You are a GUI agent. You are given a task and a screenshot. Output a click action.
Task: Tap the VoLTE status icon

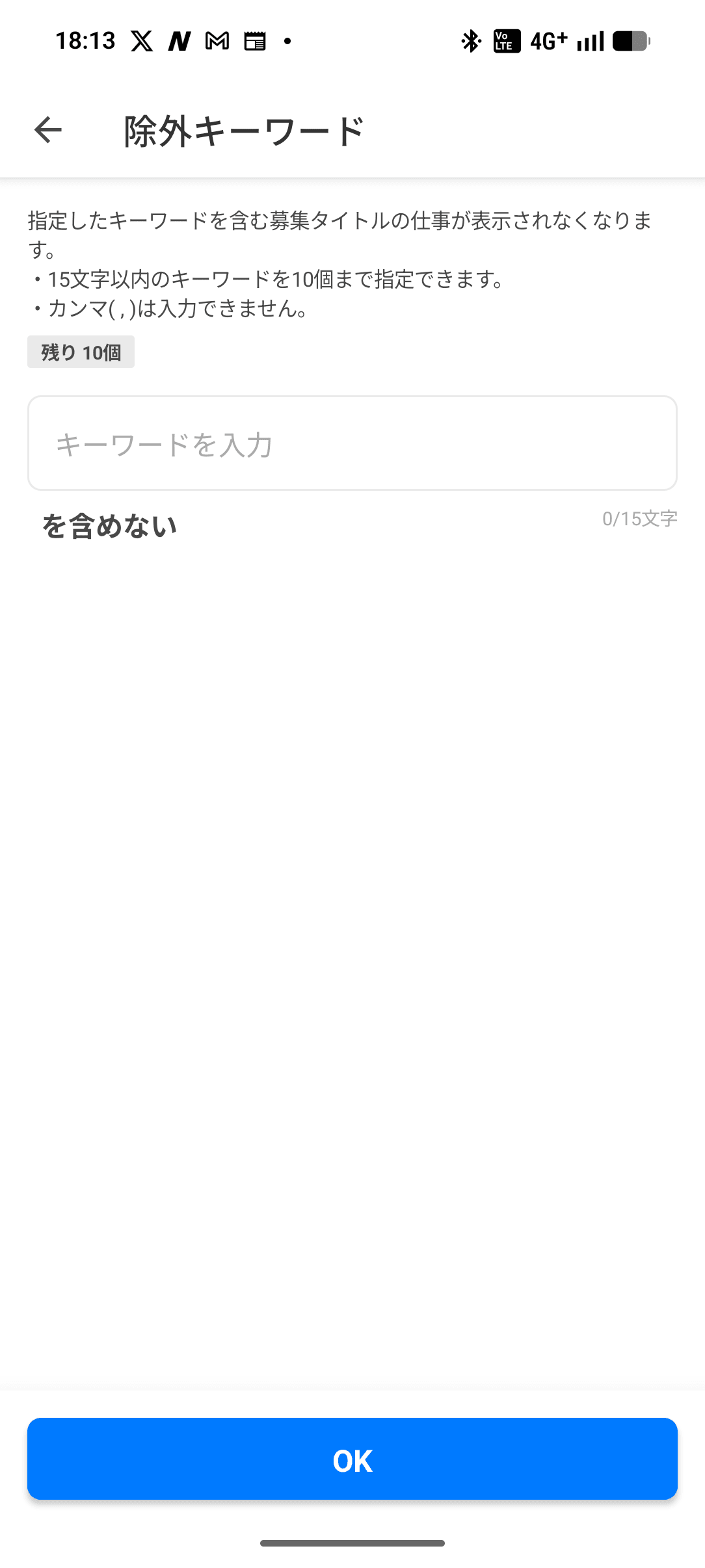point(505,41)
